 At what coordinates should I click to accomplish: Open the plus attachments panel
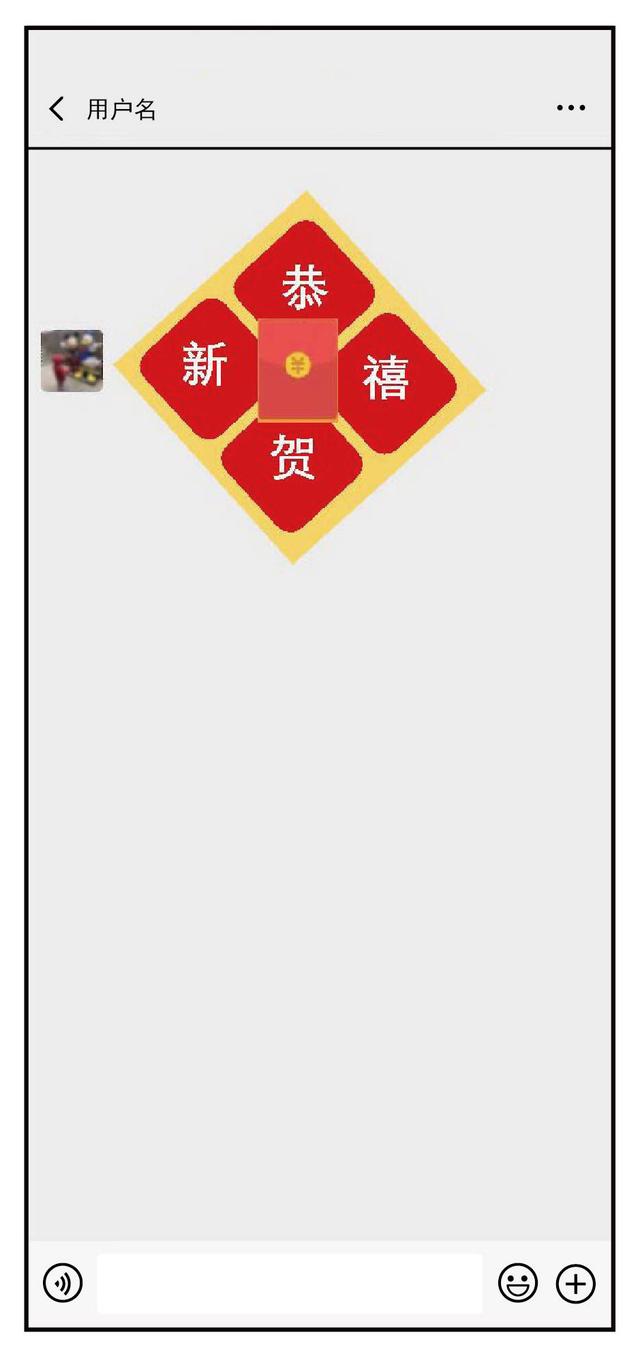coord(576,1283)
